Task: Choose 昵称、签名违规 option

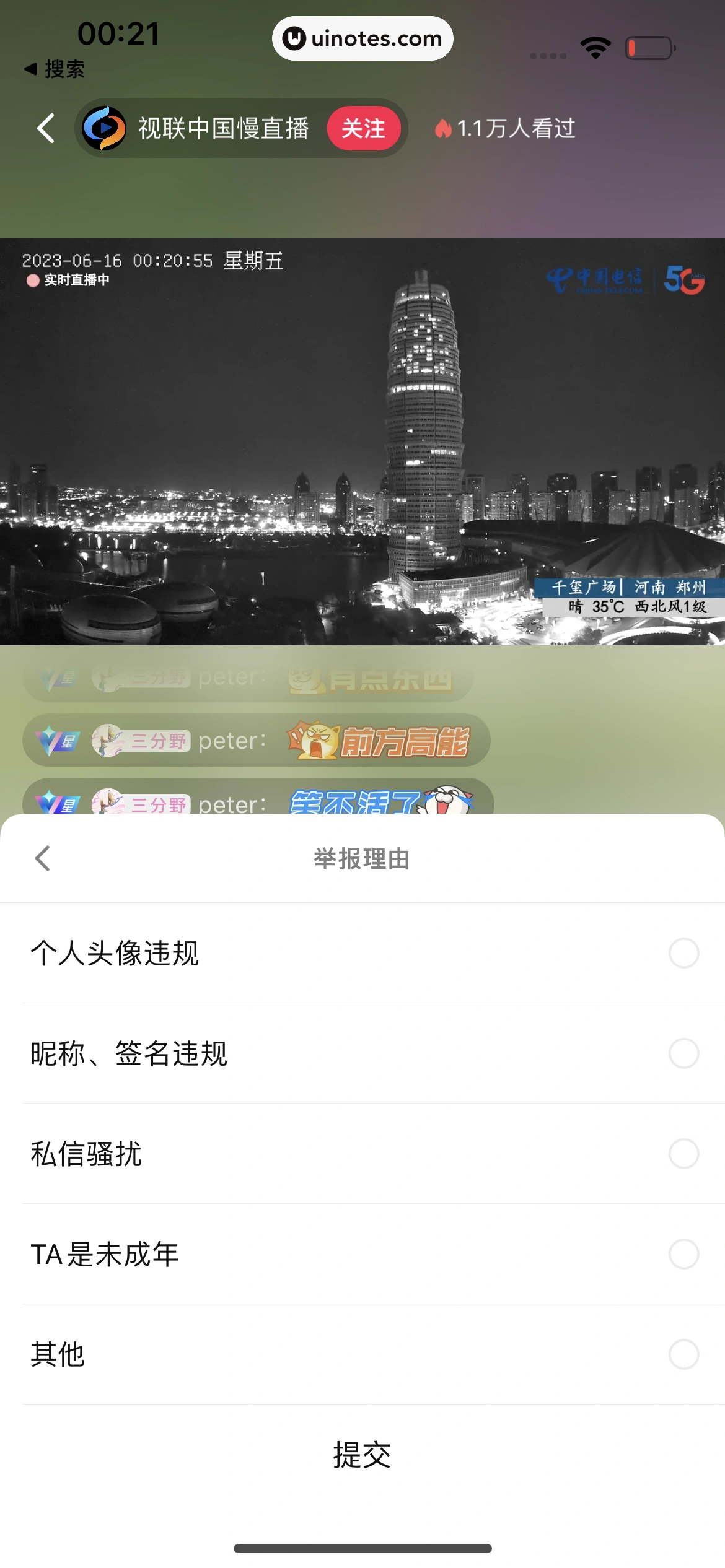Action: pyautogui.click(x=683, y=1053)
